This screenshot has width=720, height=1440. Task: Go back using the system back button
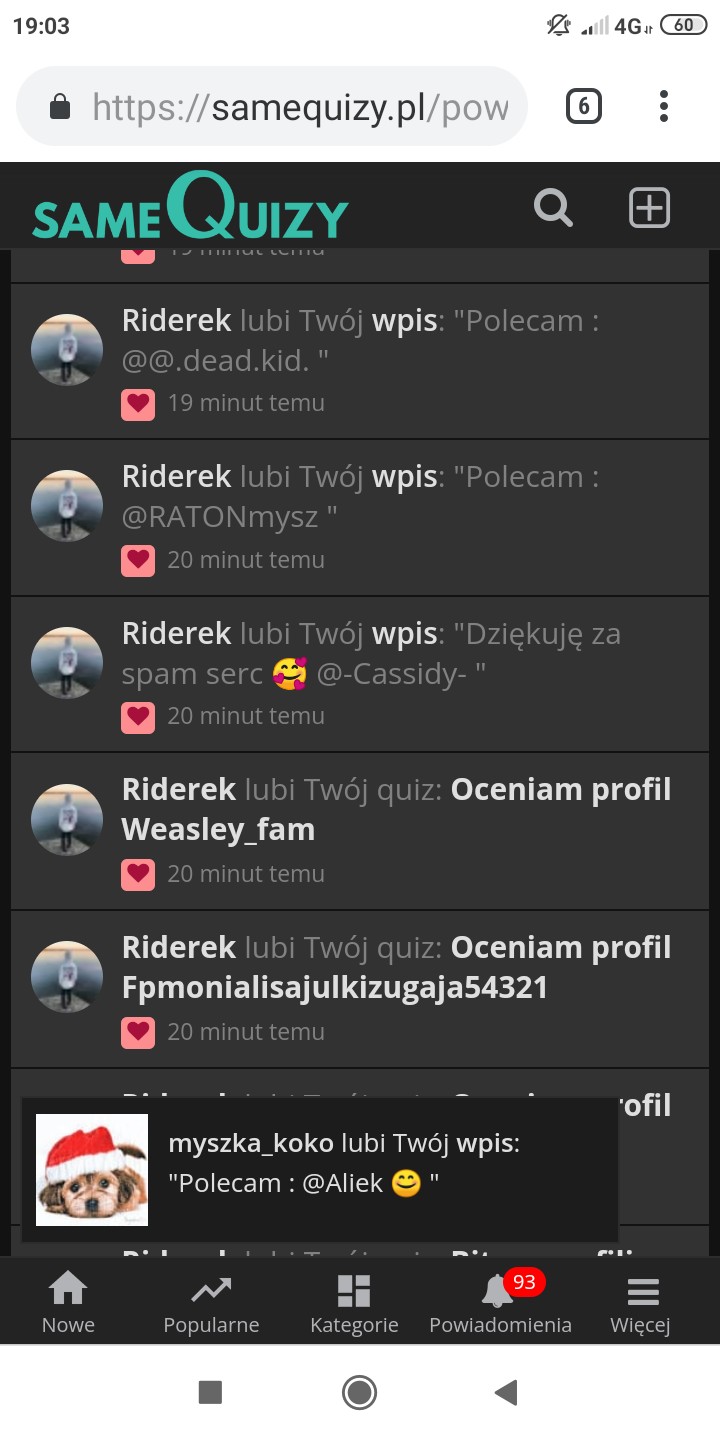(x=506, y=1392)
